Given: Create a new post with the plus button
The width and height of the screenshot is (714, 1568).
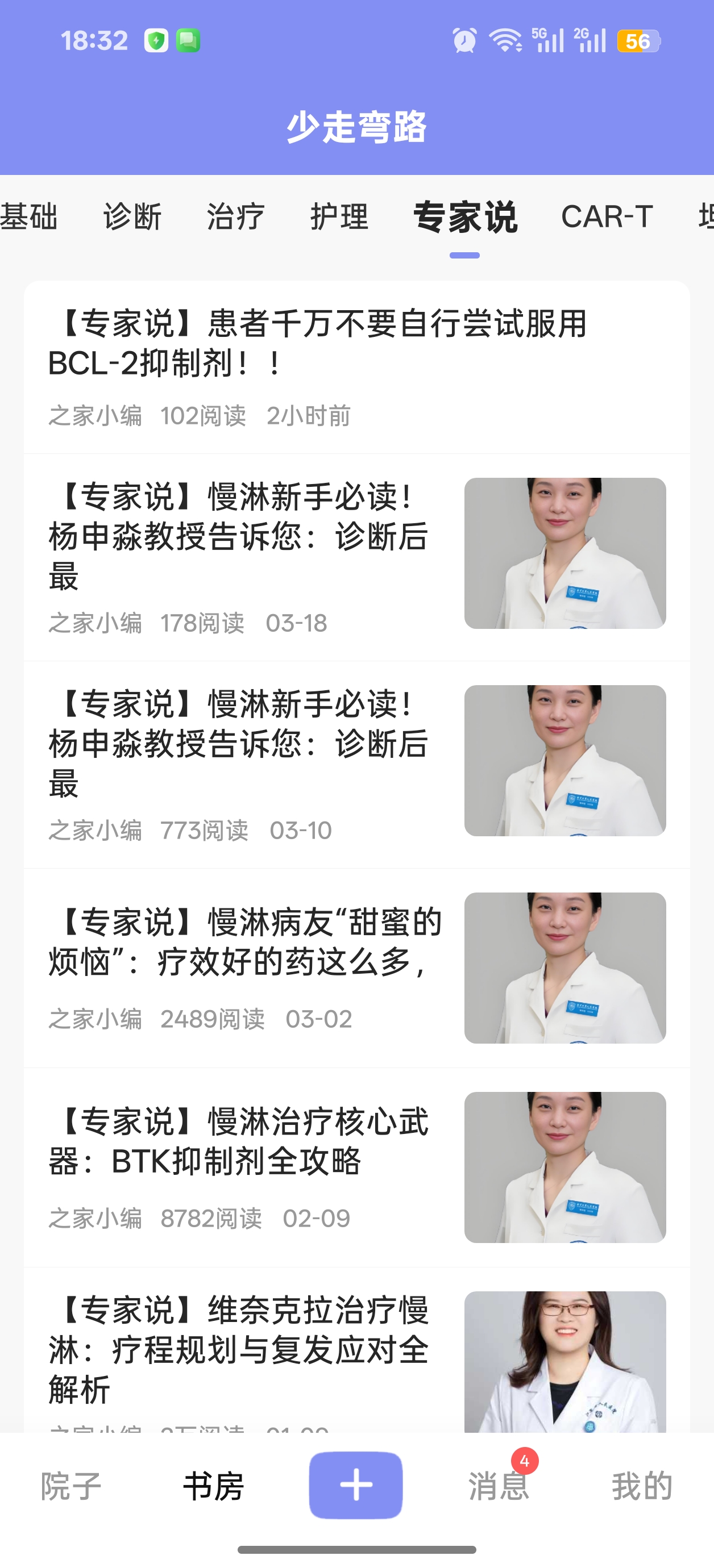Looking at the screenshot, I should coord(356,1484).
